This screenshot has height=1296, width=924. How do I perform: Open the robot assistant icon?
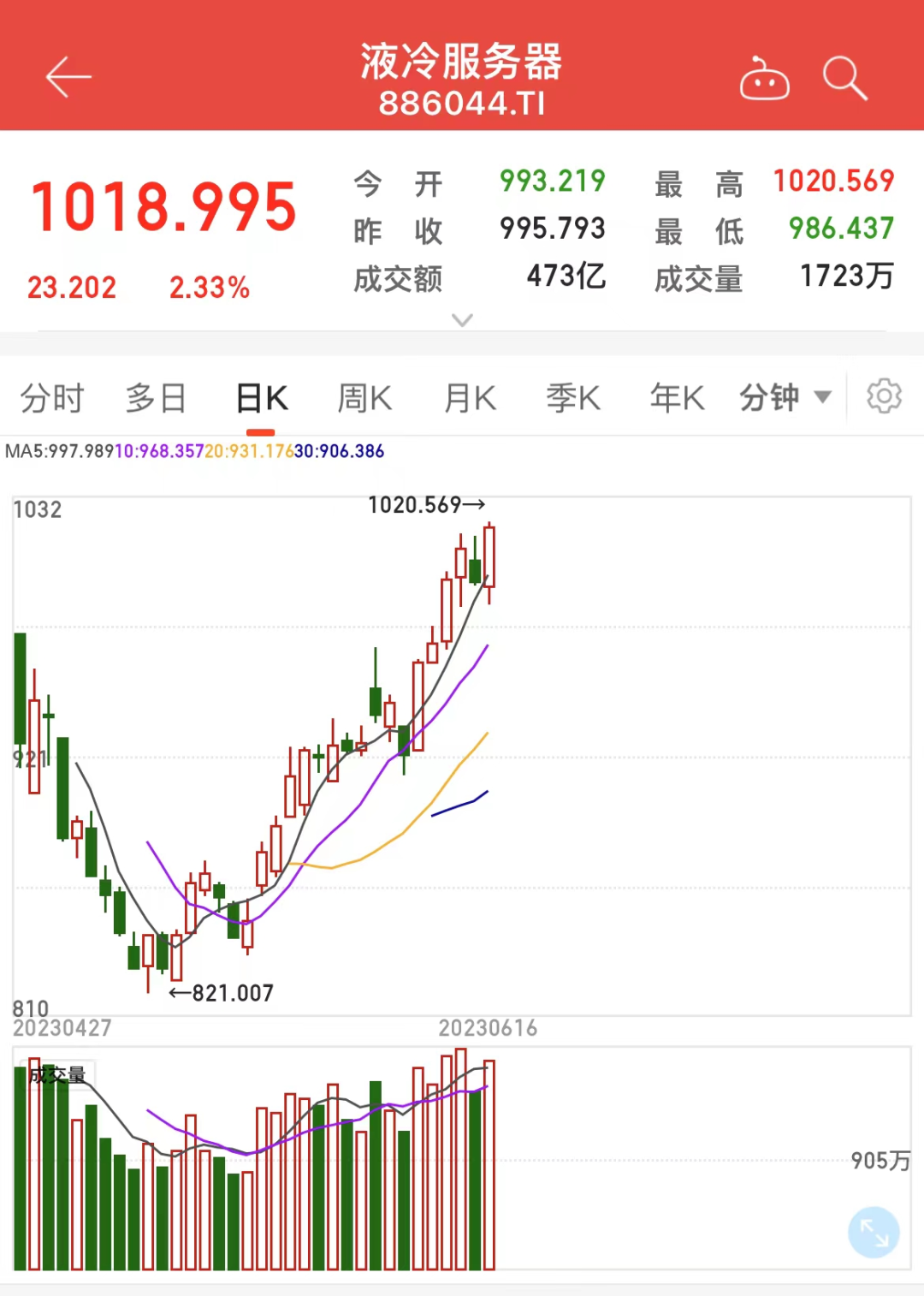tap(764, 80)
